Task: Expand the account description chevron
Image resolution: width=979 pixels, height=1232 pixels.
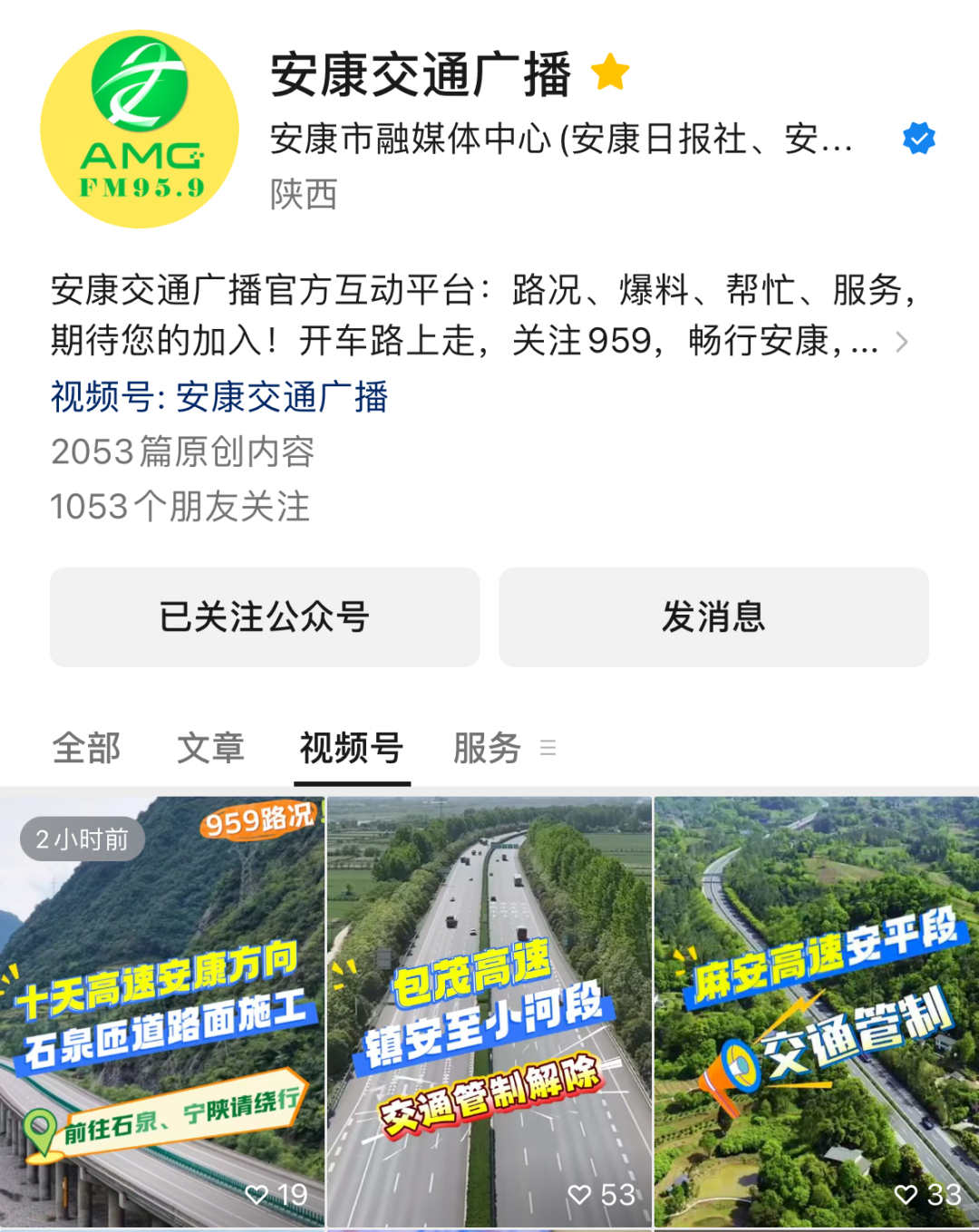Action: [901, 342]
